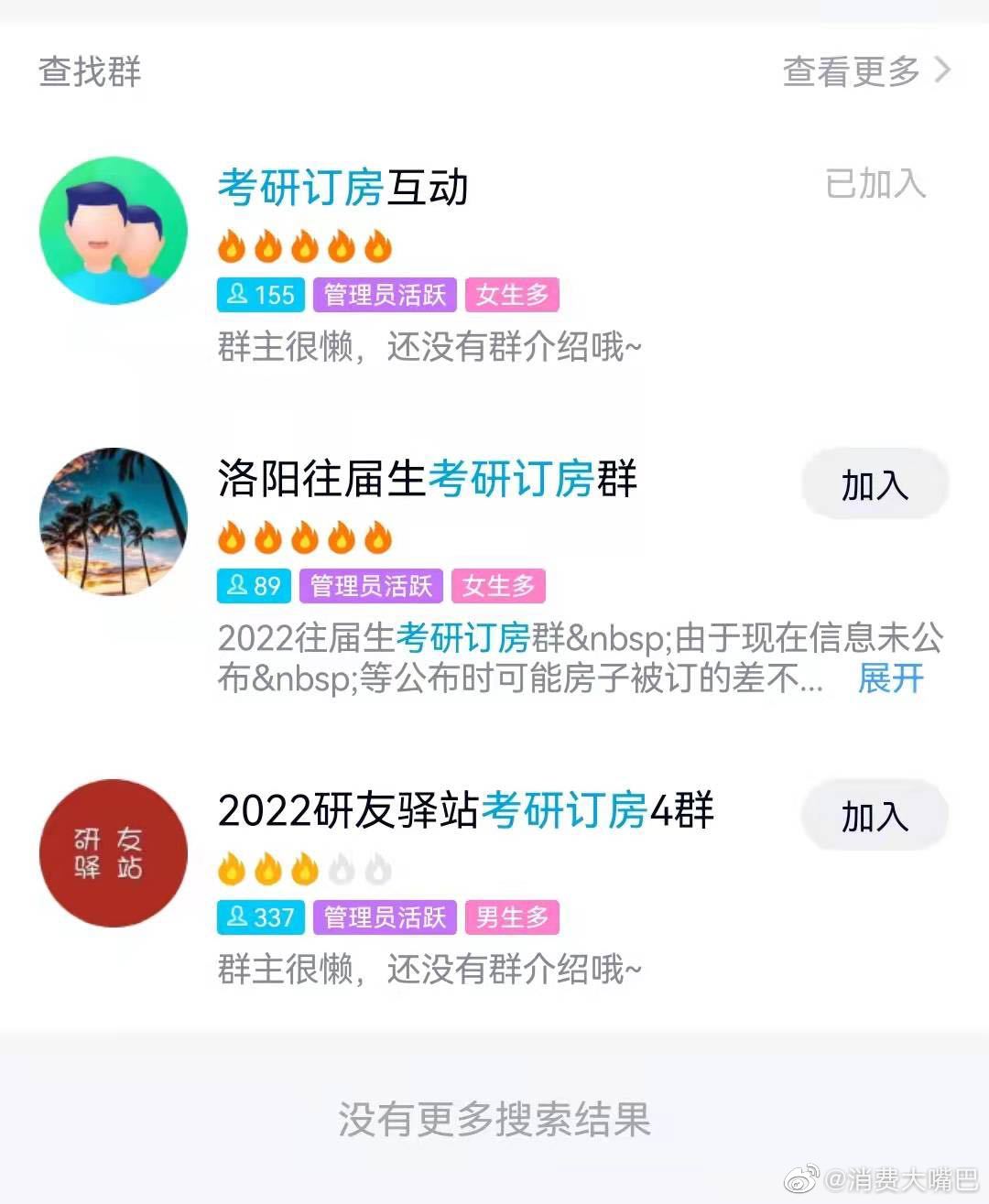Select the group titled 2022研友驿站考研订房4群
Screen dimensions: 989x1204
tap(465, 811)
